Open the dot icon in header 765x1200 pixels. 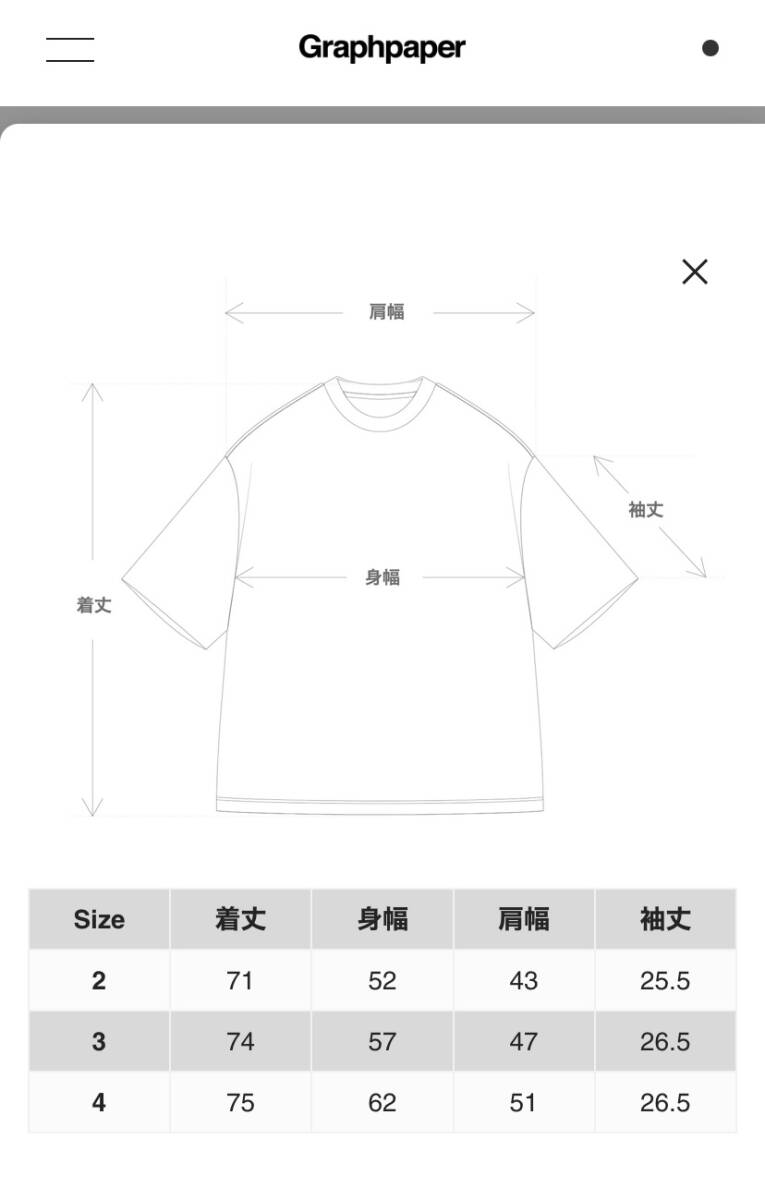(710, 48)
